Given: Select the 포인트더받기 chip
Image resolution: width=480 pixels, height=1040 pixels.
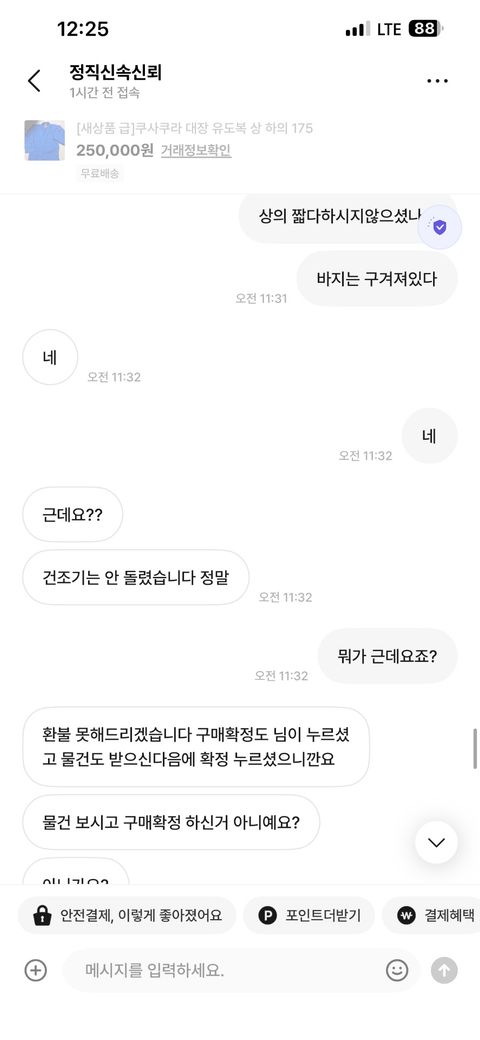Looking at the screenshot, I should tap(309, 916).
